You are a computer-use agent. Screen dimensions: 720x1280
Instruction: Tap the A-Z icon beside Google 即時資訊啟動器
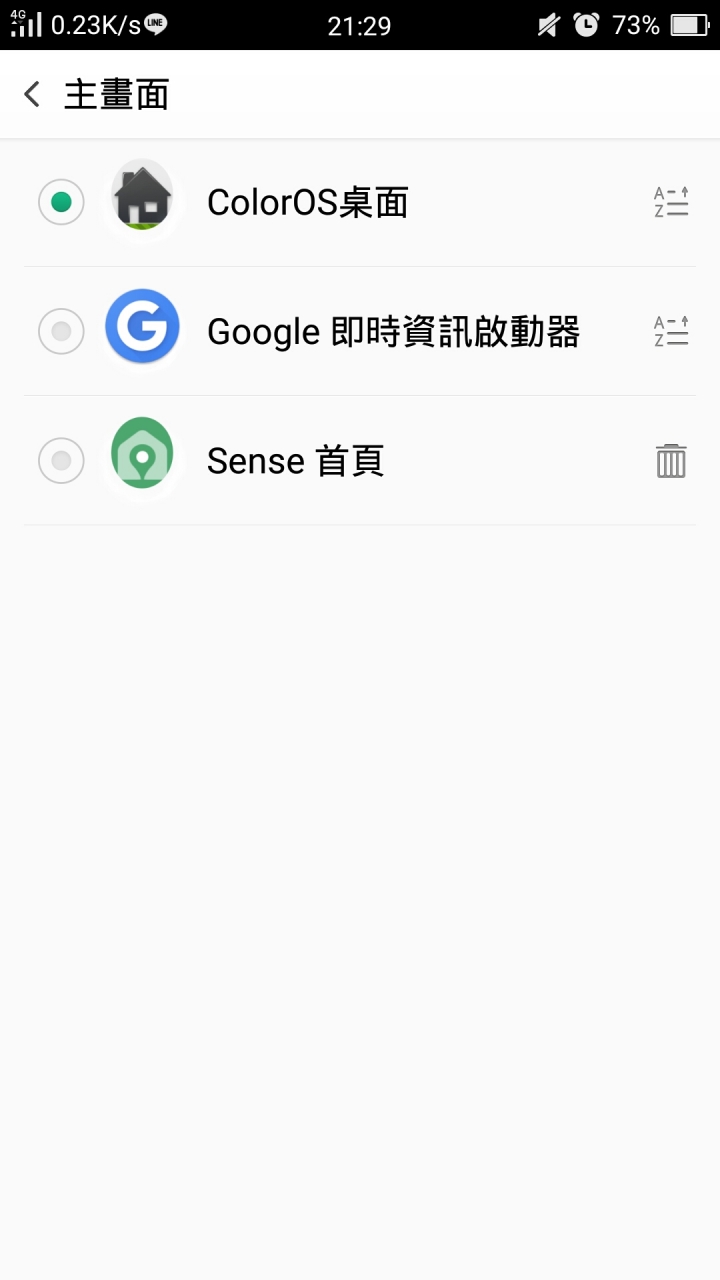point(671,331)
